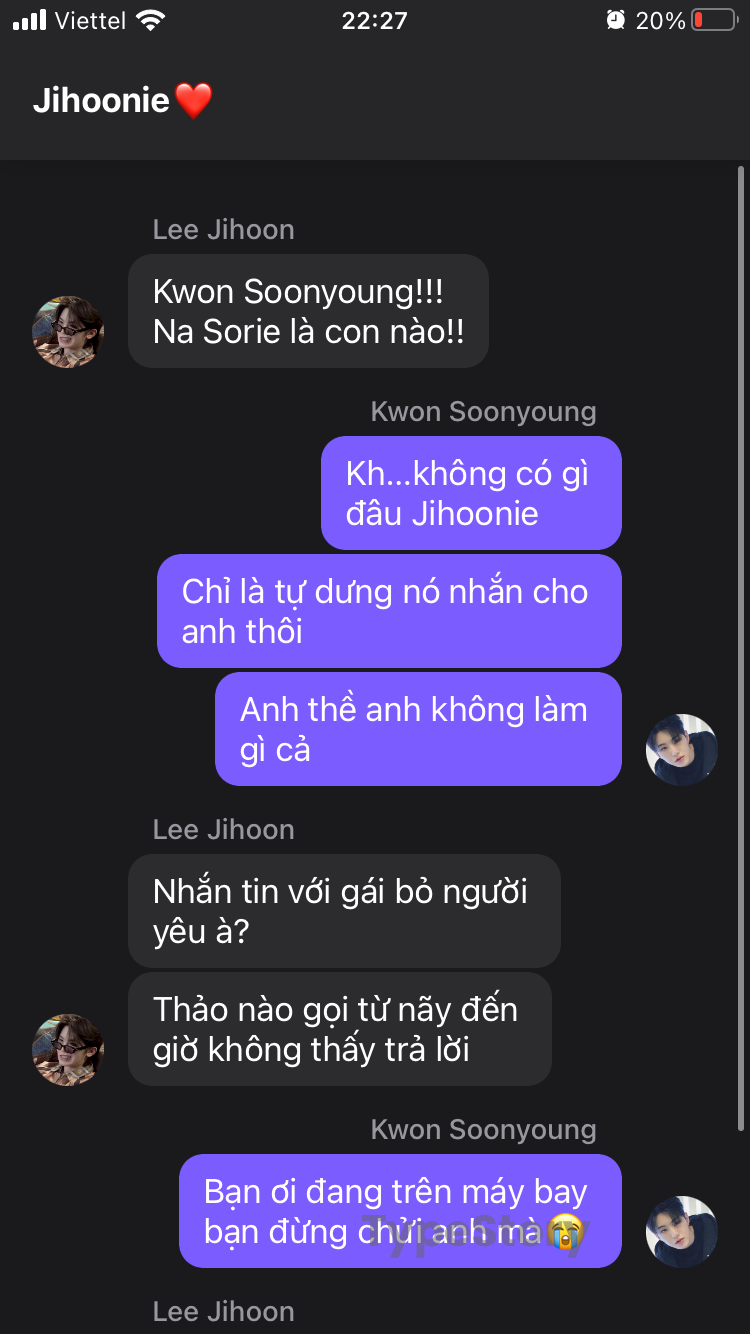
Task: Open Kwon Soonyoung's avatar beside "Anh thề anh không làm gì cả"
Action: [682, 749]
